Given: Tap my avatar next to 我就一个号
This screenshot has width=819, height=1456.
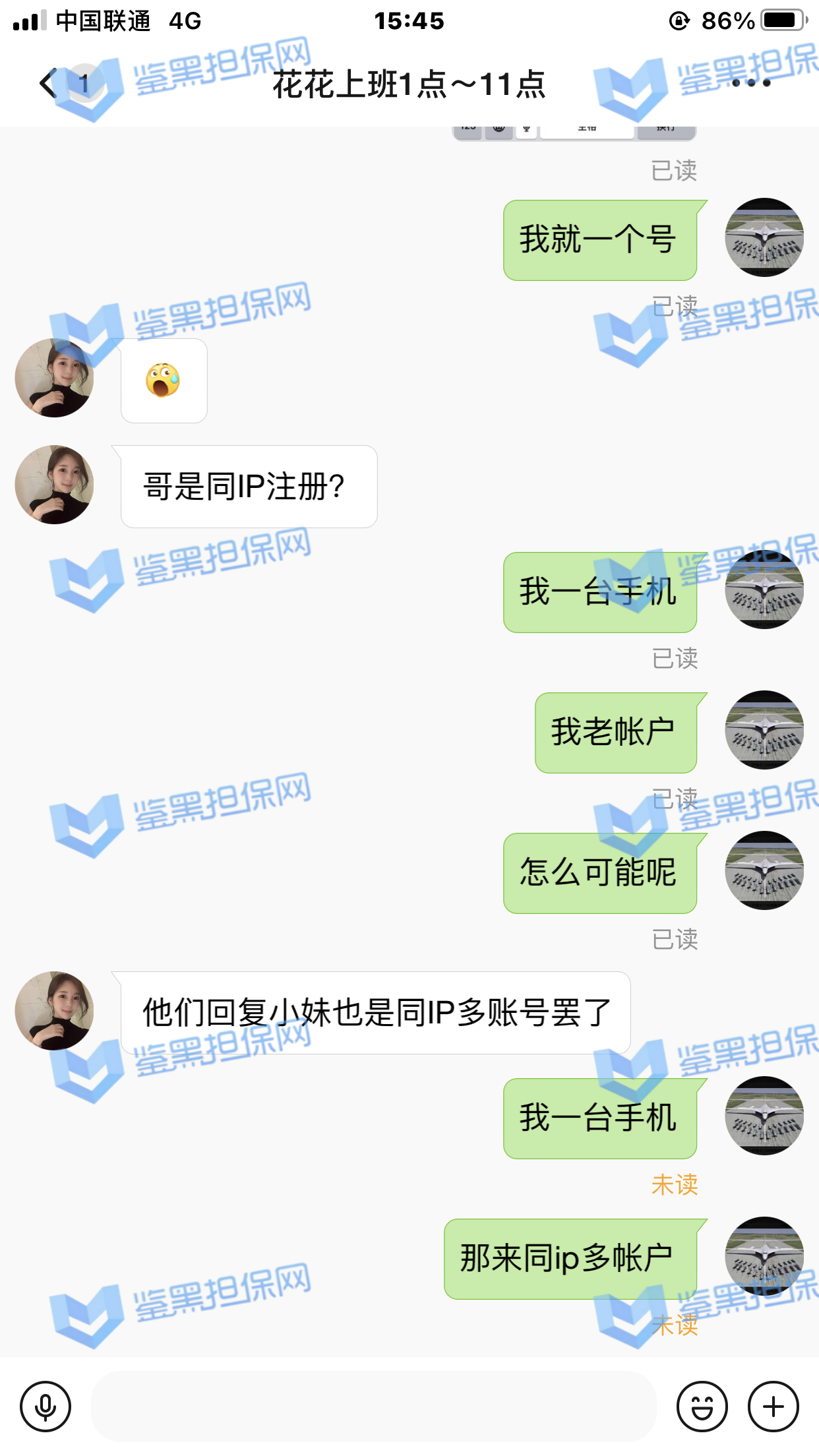Looking at the screenshot, I should coord(764,237).
